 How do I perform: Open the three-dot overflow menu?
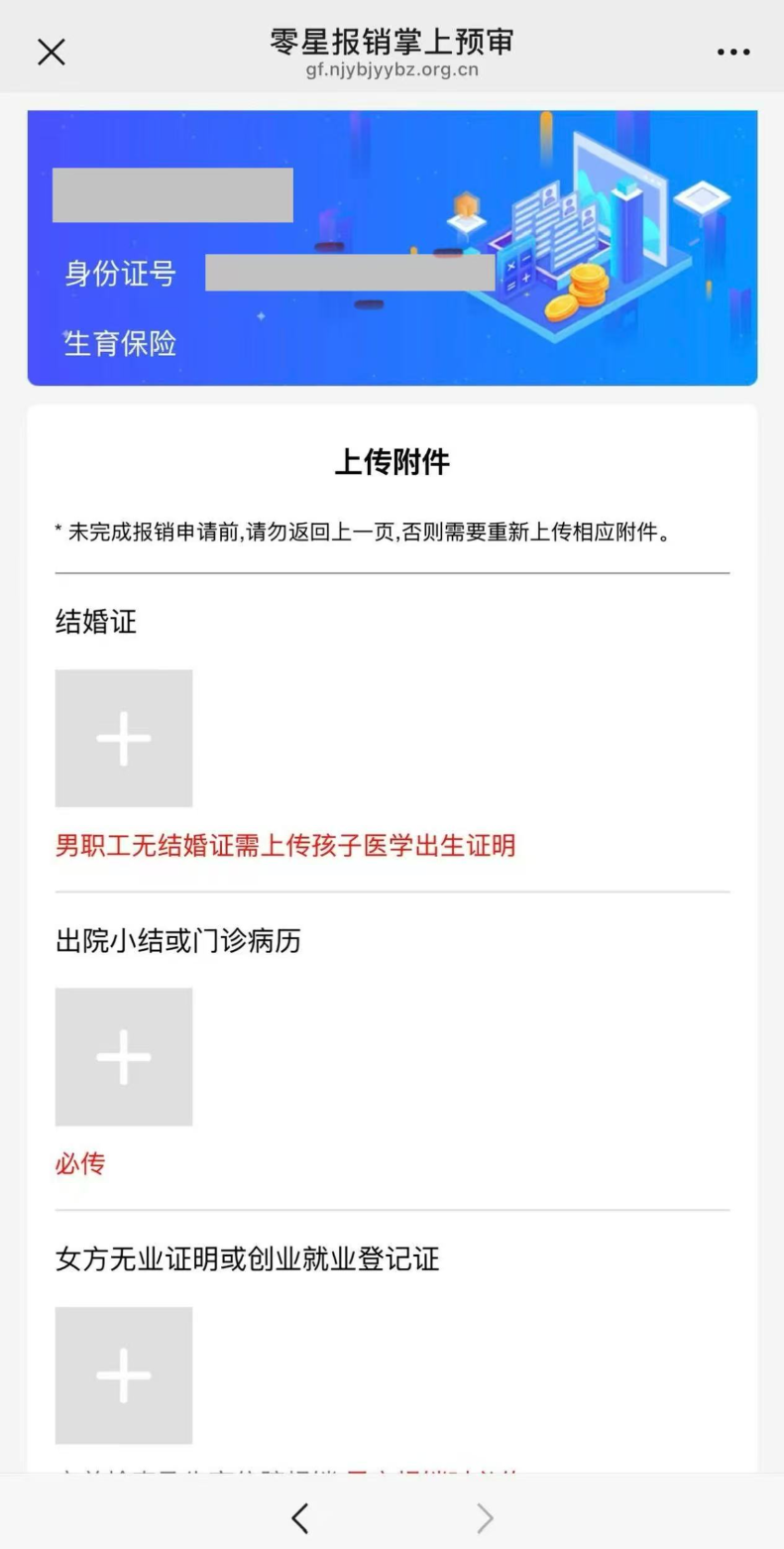[x=733, y=52]
